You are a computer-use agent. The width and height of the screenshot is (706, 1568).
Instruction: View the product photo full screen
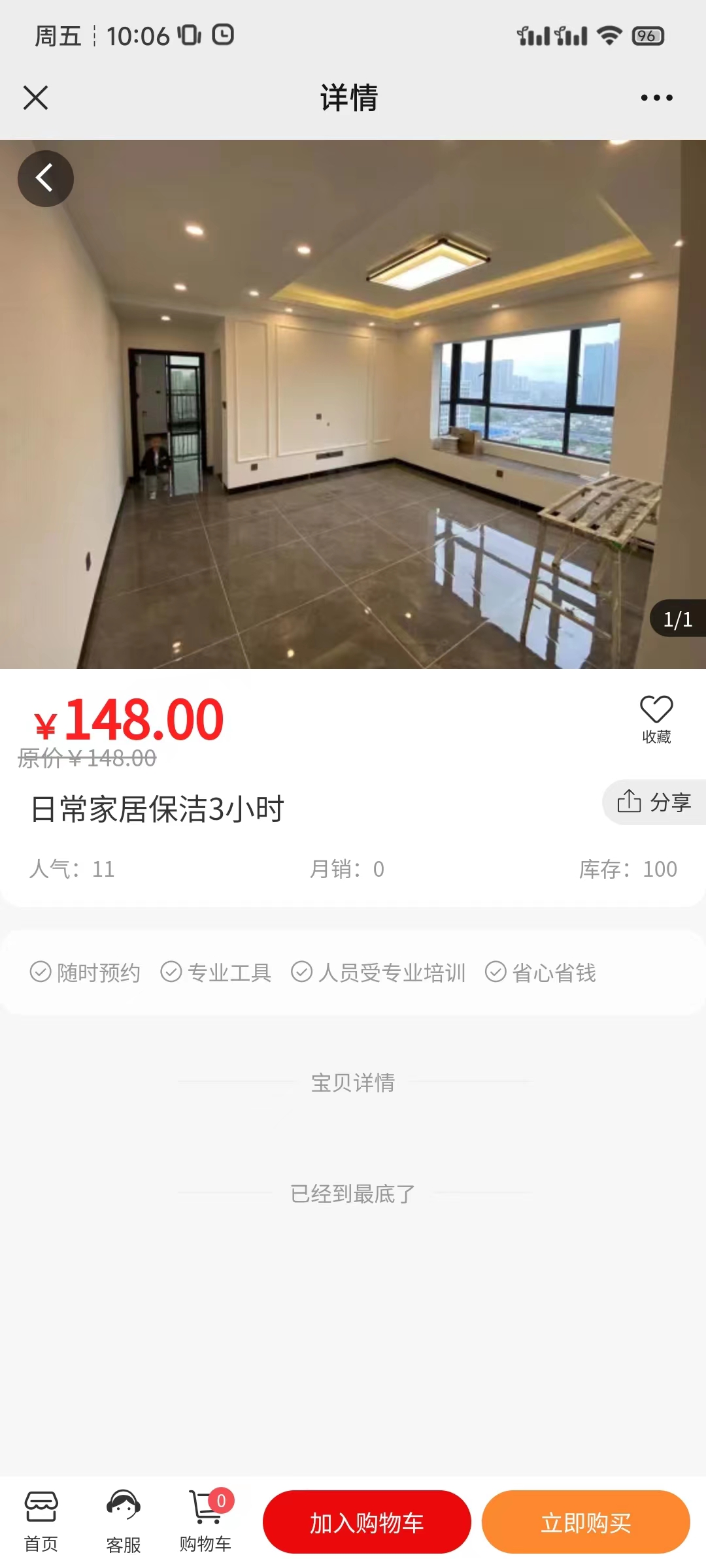pos(353,405)
